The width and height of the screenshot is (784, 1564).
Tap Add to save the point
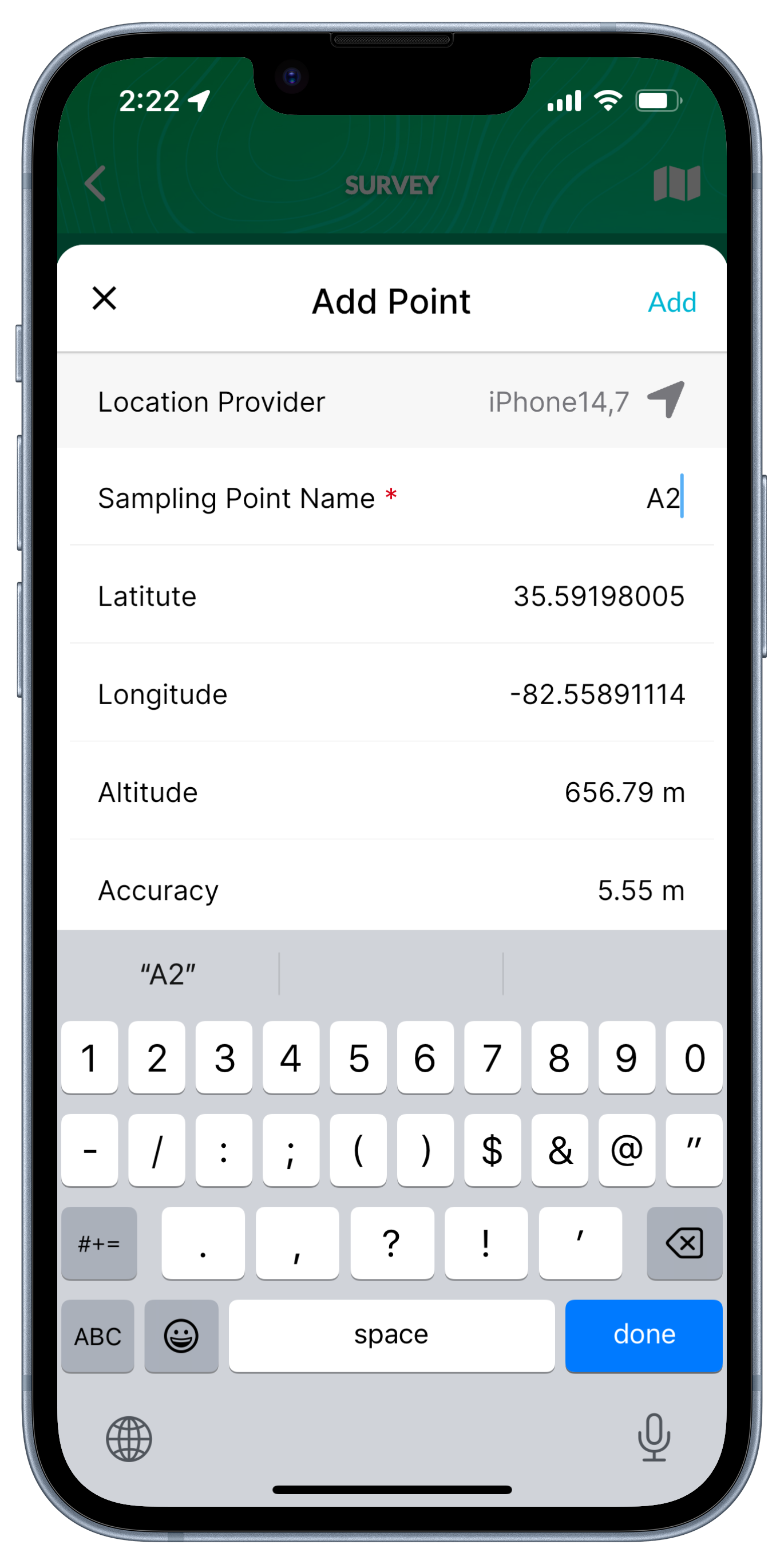(672, 302)
